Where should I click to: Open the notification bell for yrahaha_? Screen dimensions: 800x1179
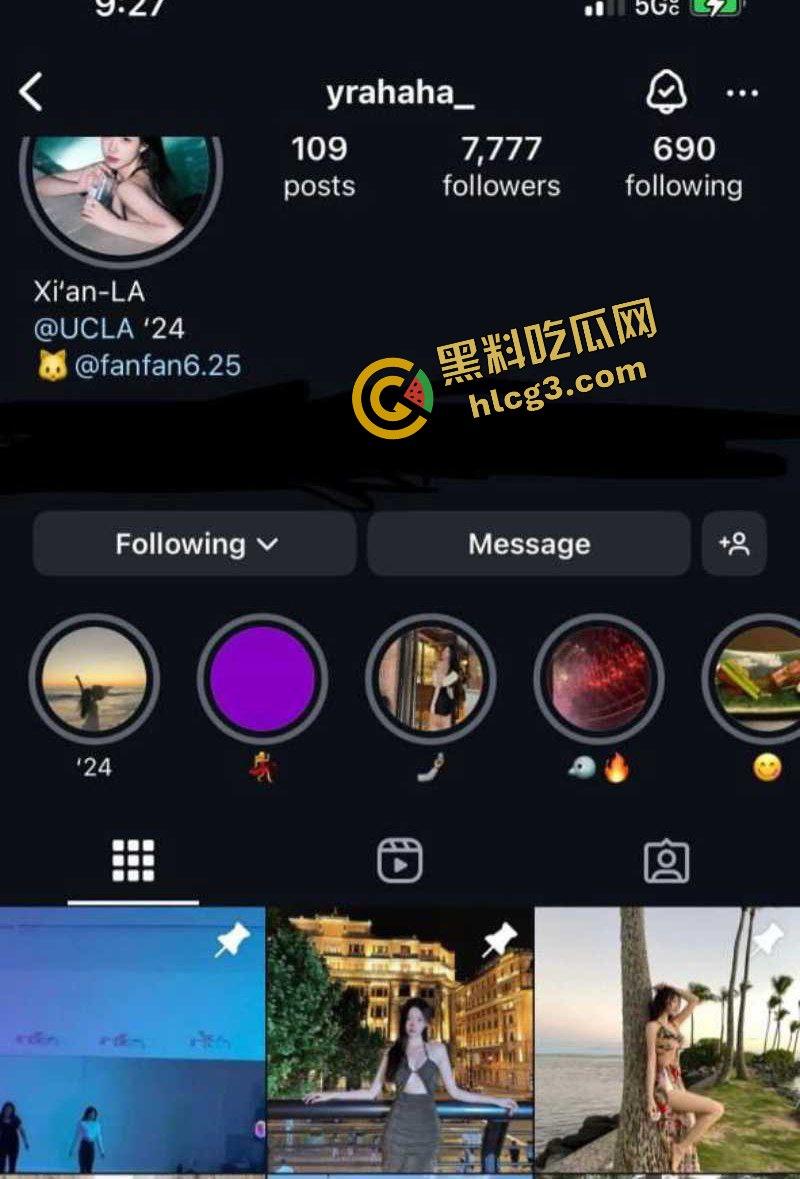point(666,93)
